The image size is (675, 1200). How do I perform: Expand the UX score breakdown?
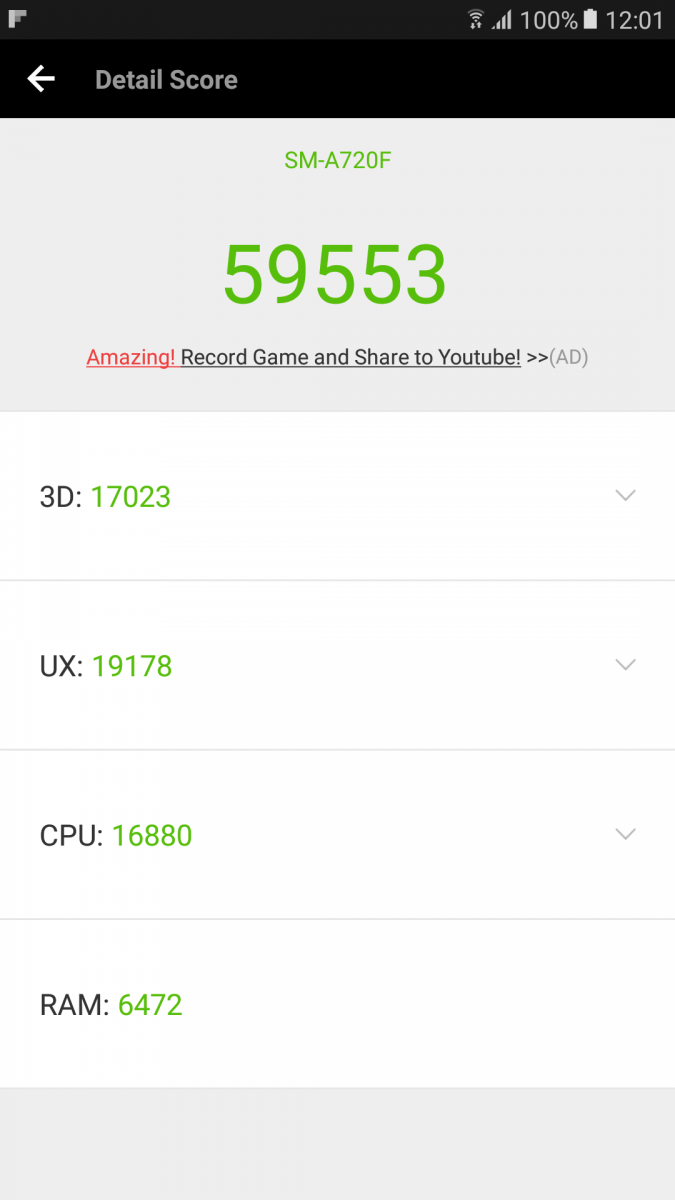click(337, 665)
